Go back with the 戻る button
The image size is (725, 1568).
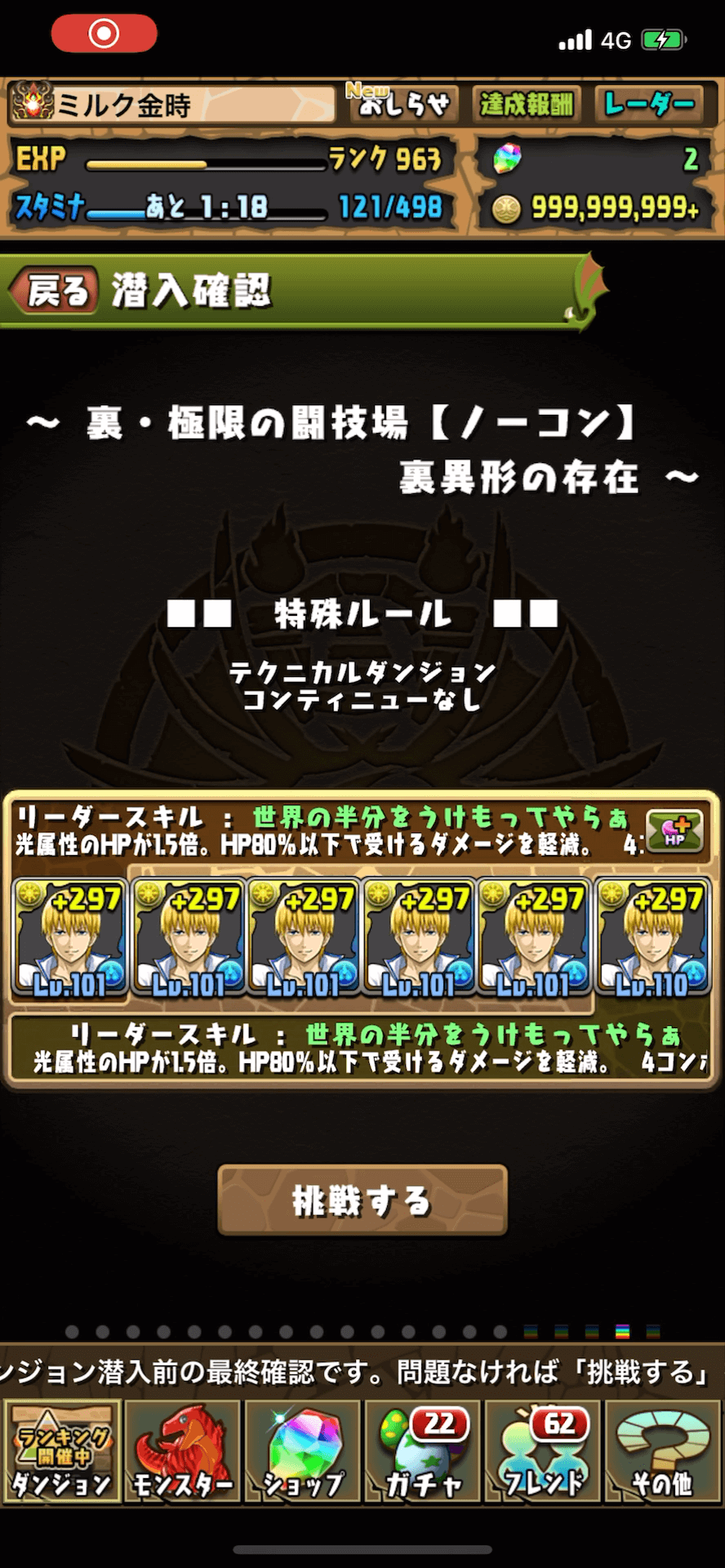54,290
